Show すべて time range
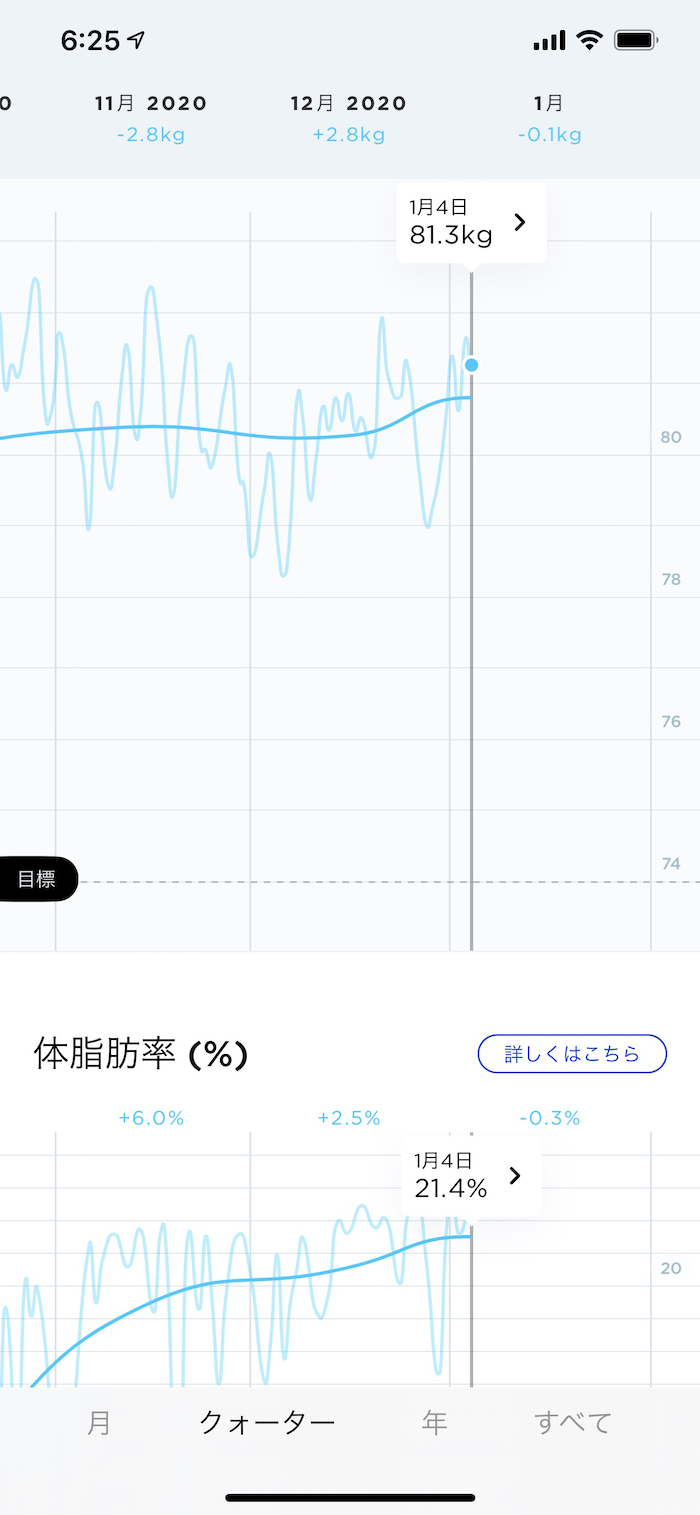This screenshot has height=1515, width=700. [x=572, y=1422]
